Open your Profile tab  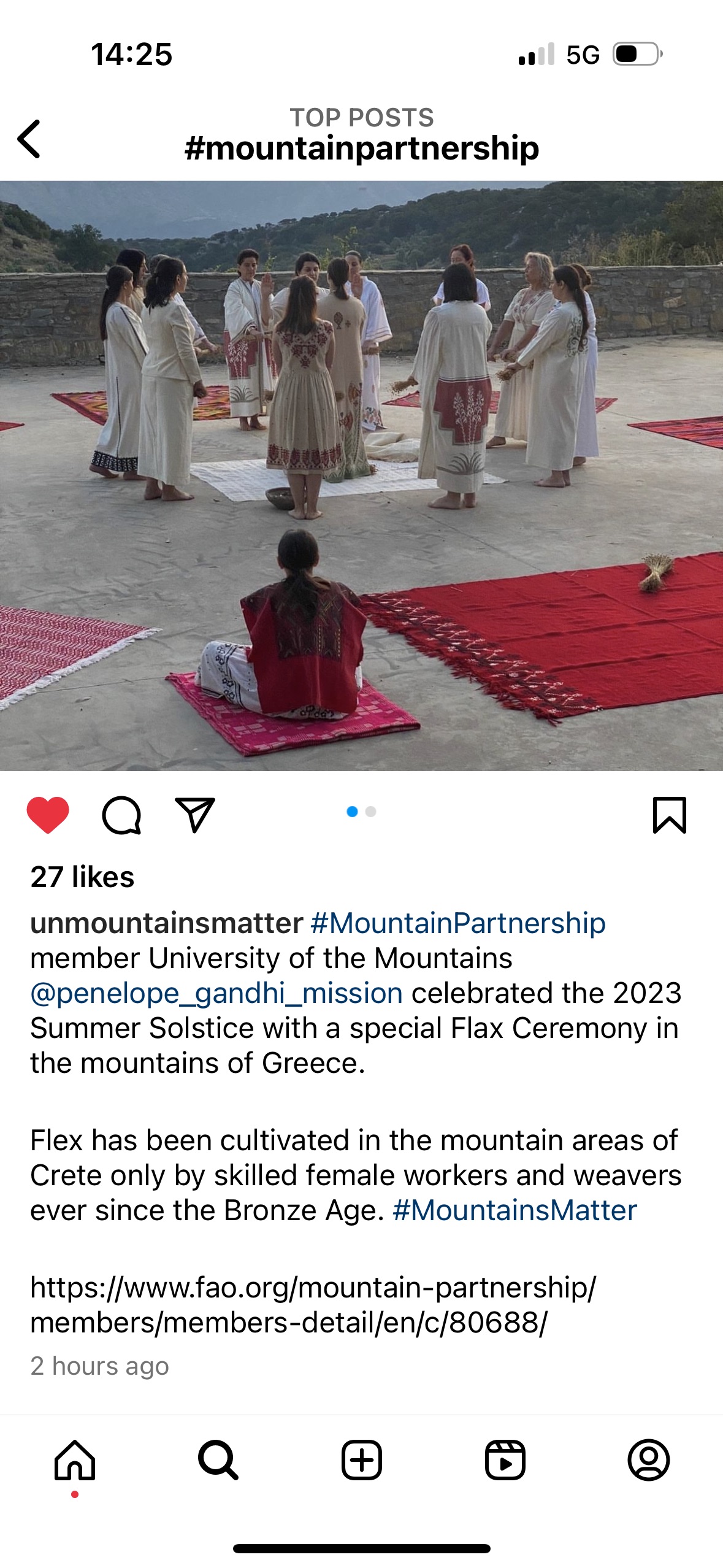point(648,1460)
